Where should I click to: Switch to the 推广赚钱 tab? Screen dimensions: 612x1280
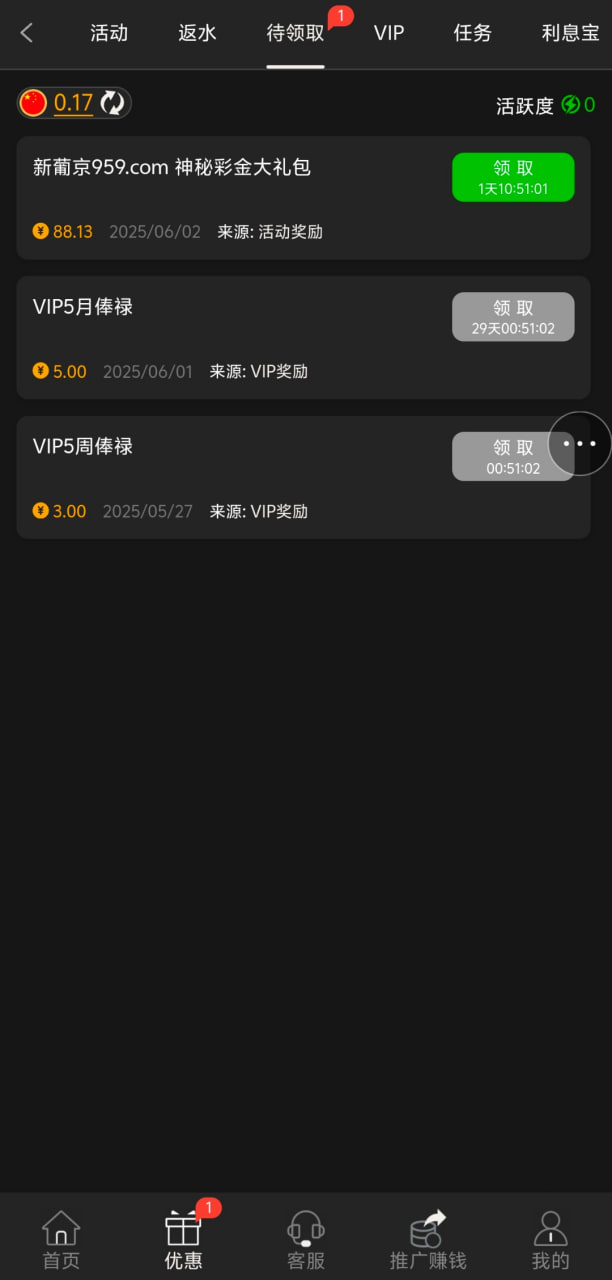click(x=428, y=1238)
